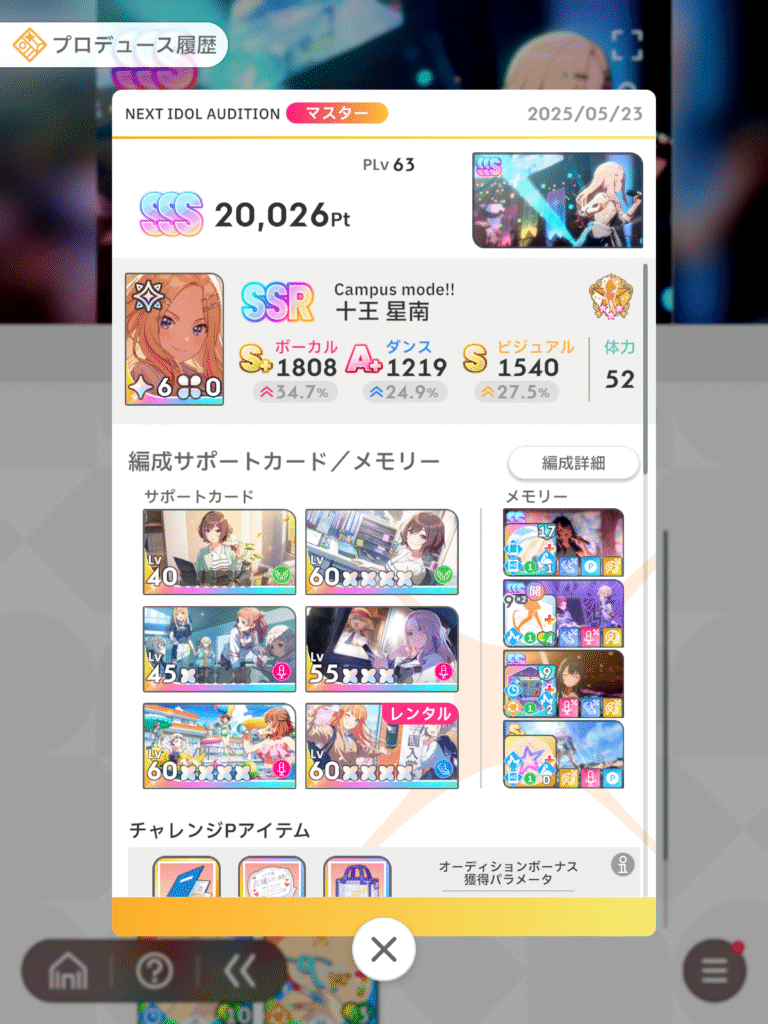Open the first challenge P item
The image size is (768, 1024).
186,878
